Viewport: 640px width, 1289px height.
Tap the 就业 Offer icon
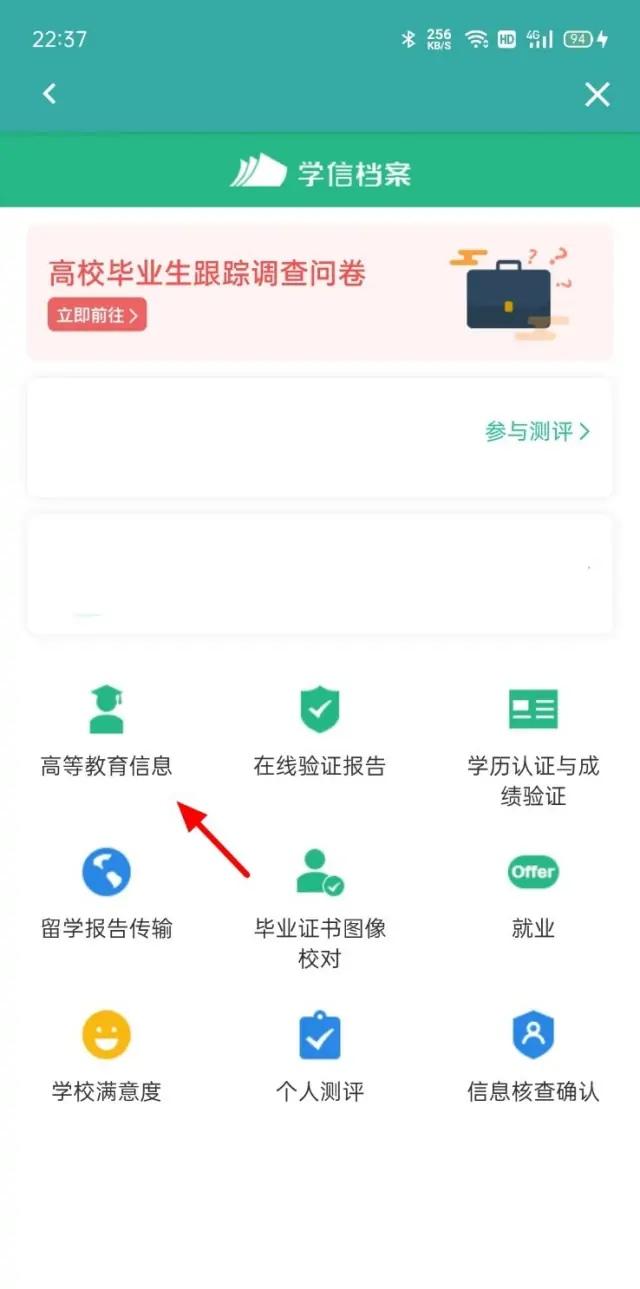(x=533, y=872)
